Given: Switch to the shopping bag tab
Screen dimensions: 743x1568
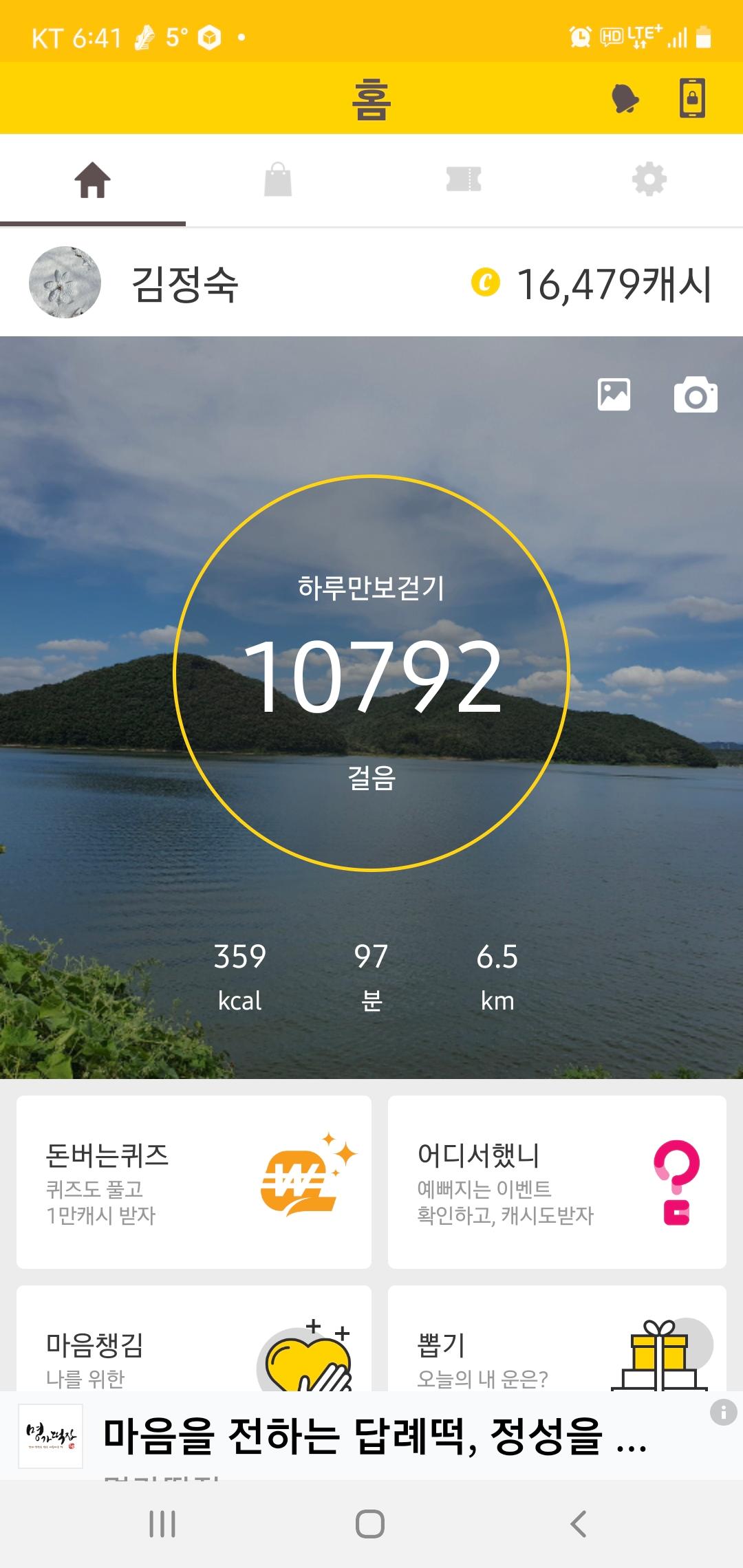Looking at the screenshot, I should coord(278,180).
